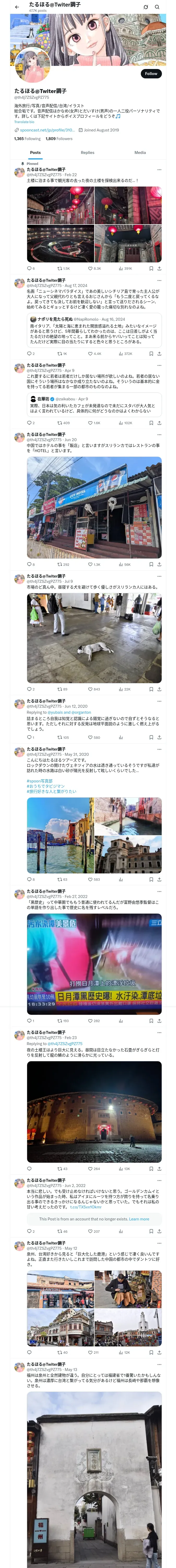
Task: Open Learn more link on unavailable post
Action: tap(139, 1219)
